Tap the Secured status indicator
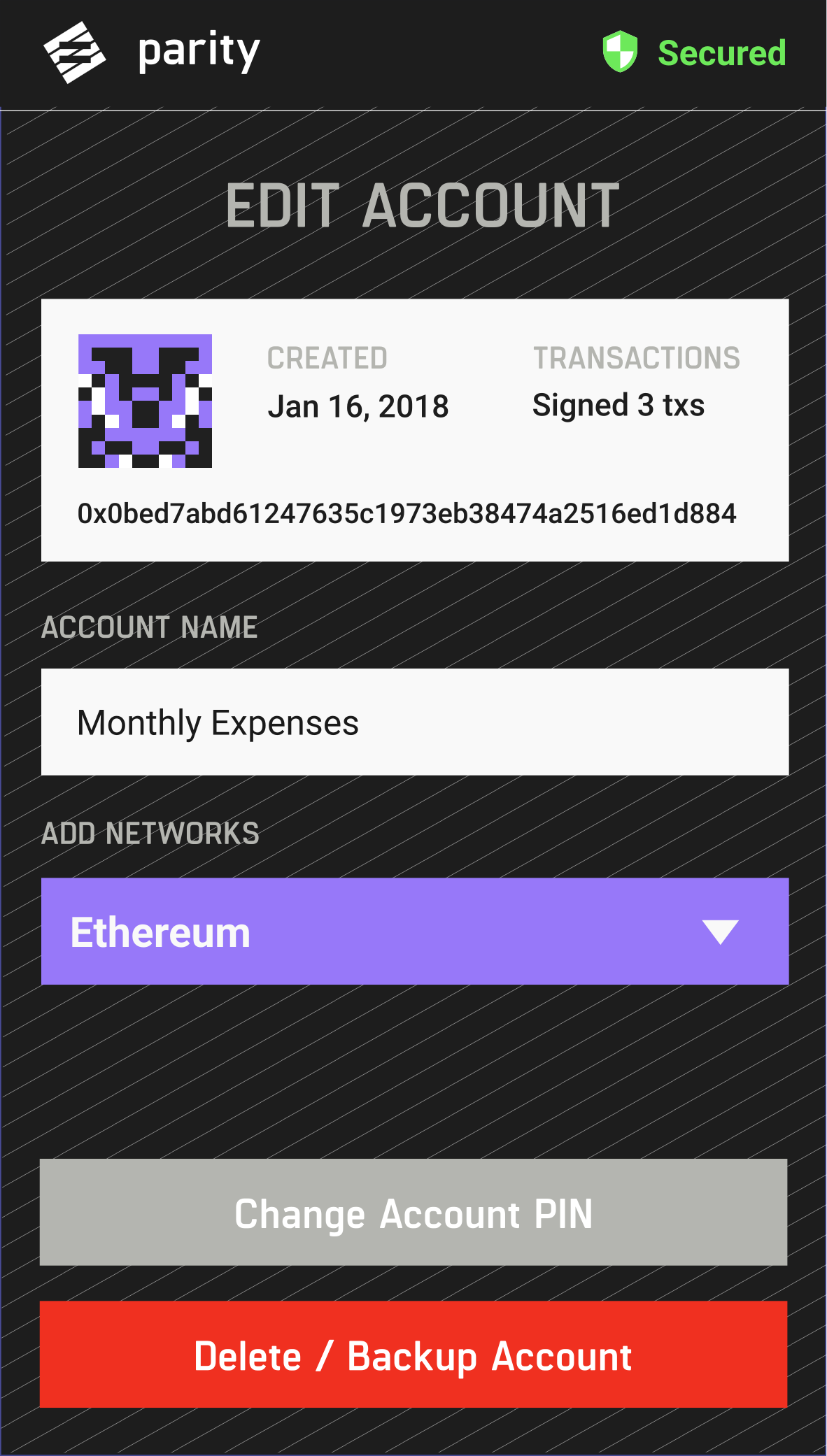This screenshot has width=827, height=1456. click(x=721, y=52)
